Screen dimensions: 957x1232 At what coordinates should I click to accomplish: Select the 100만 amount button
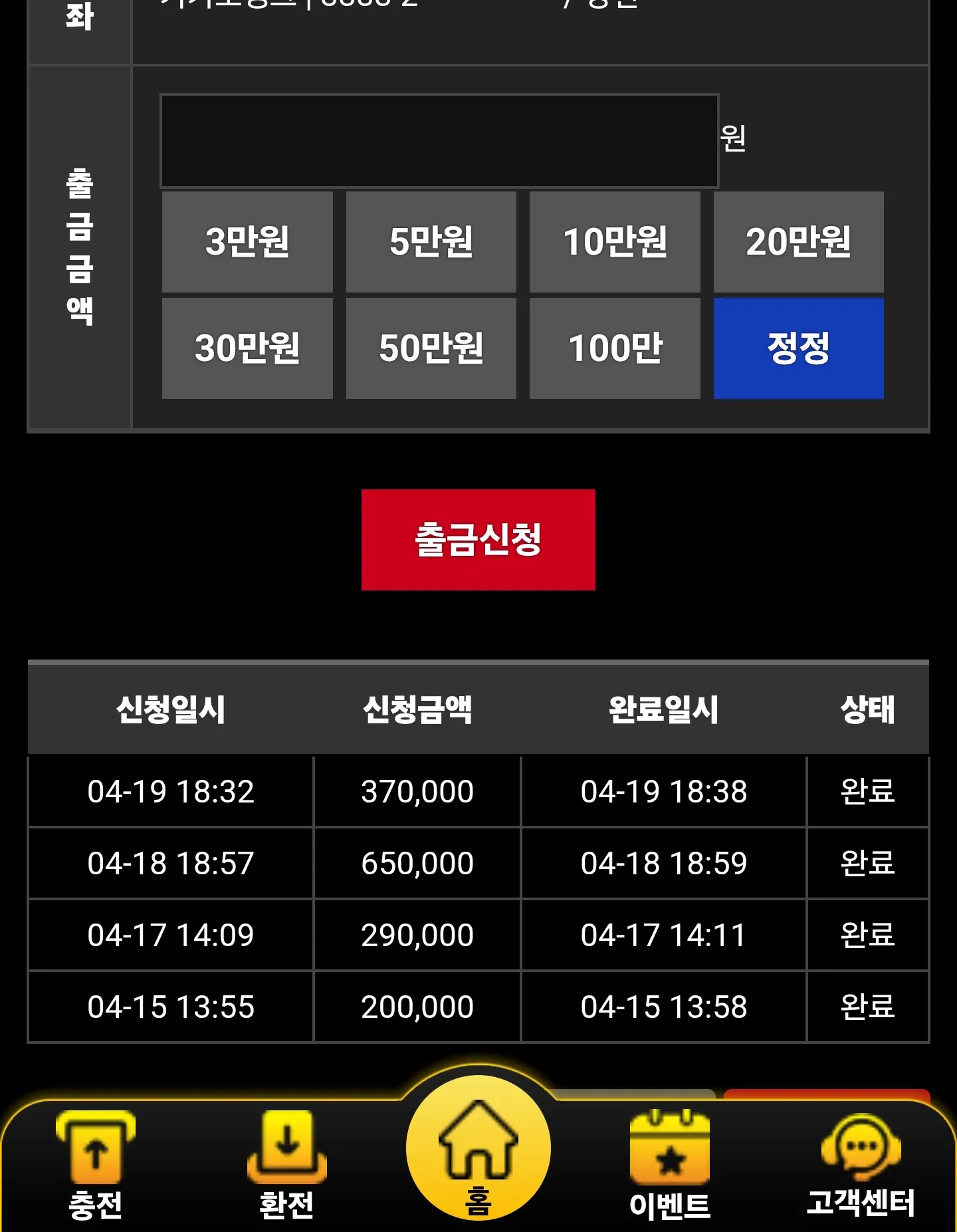coord(615,348)
